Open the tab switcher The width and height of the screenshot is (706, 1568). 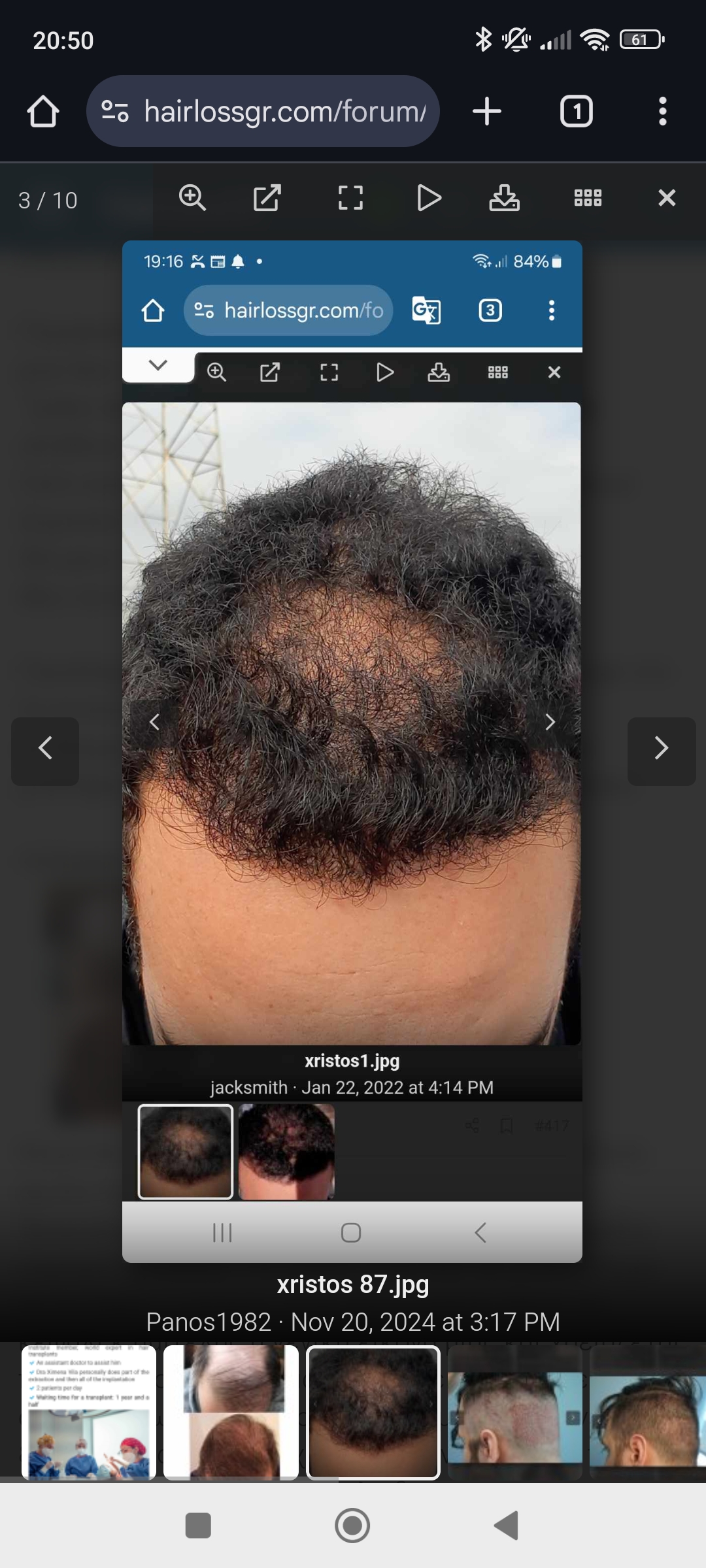pos(576,111)
